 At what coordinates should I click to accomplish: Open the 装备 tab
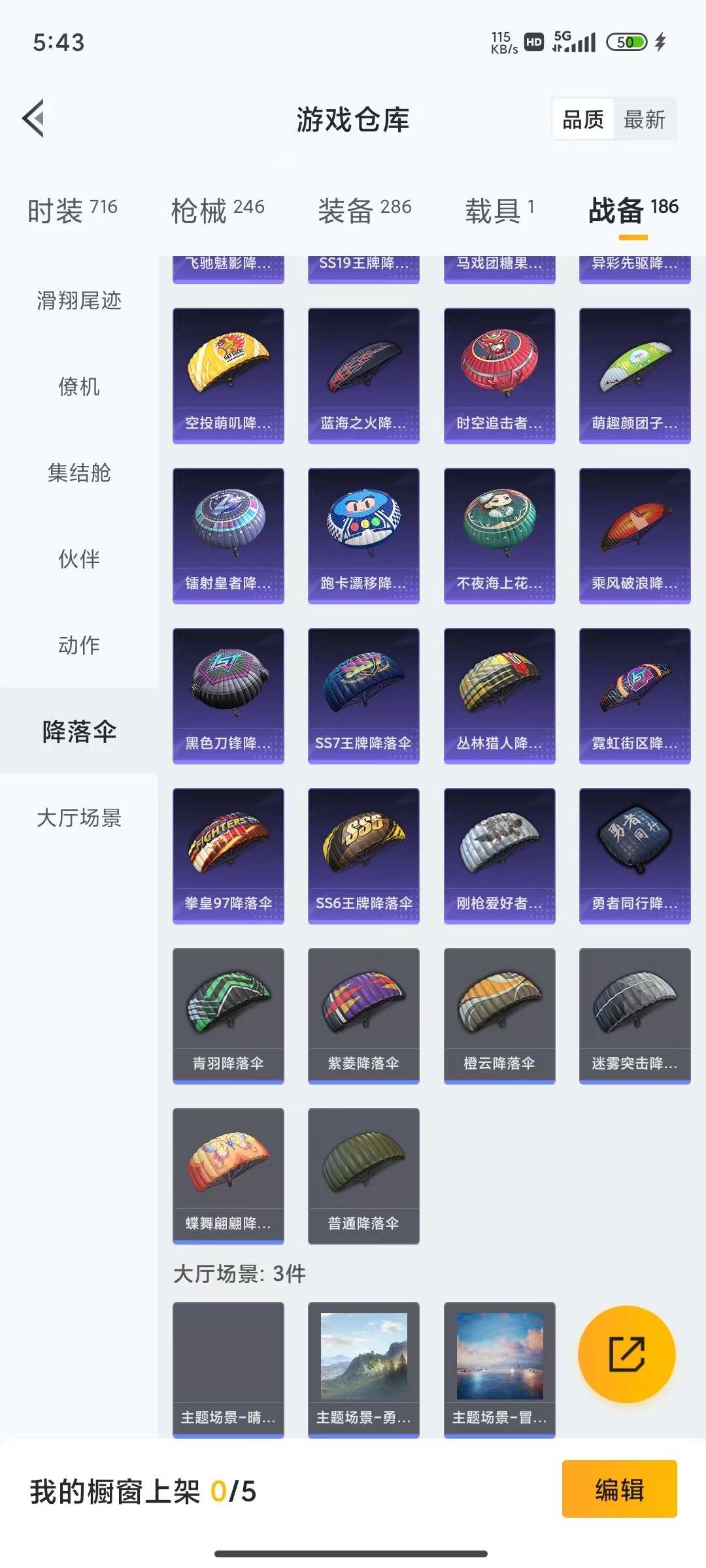coord(364,210)
